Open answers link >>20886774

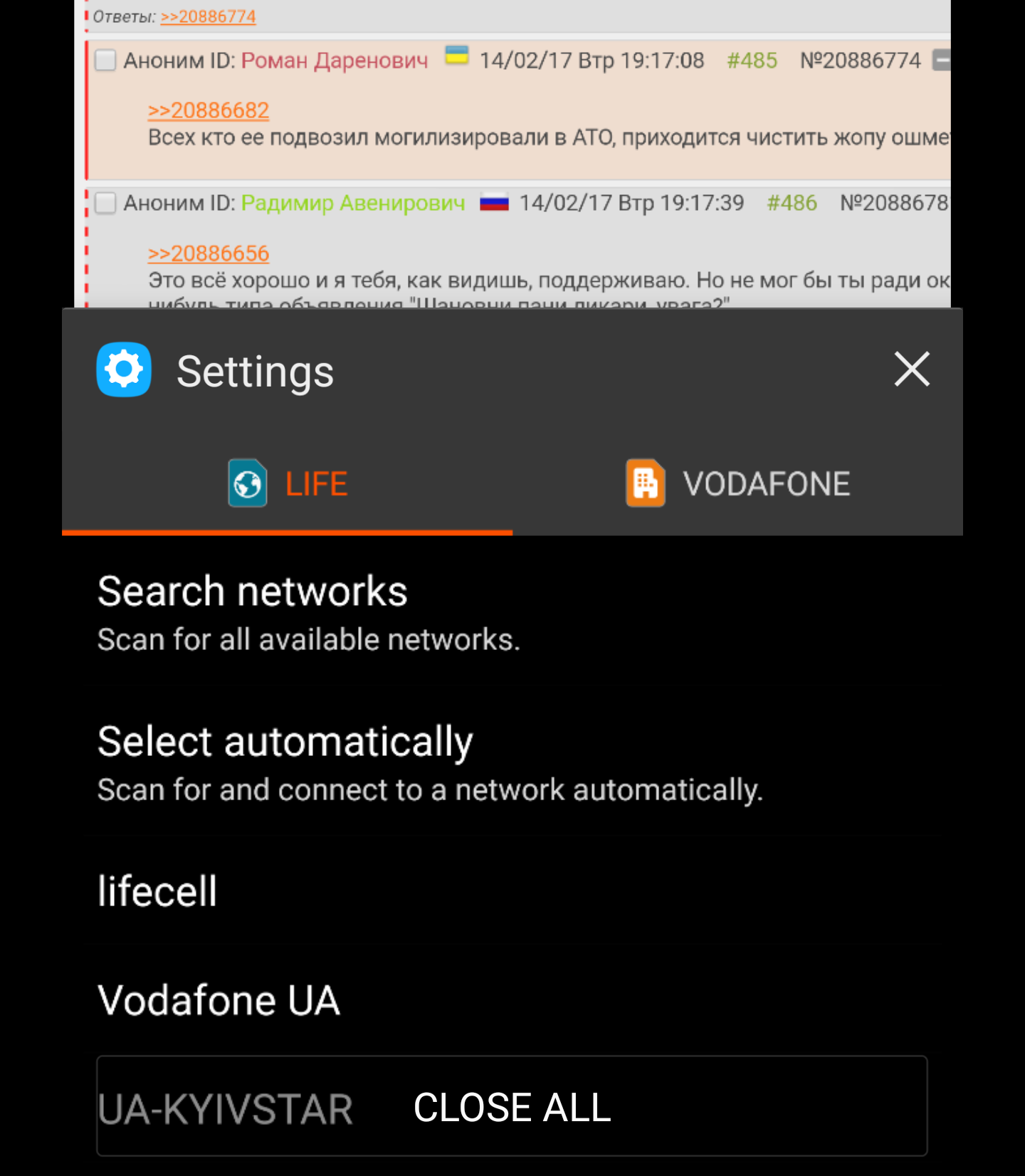click(208, 16)
